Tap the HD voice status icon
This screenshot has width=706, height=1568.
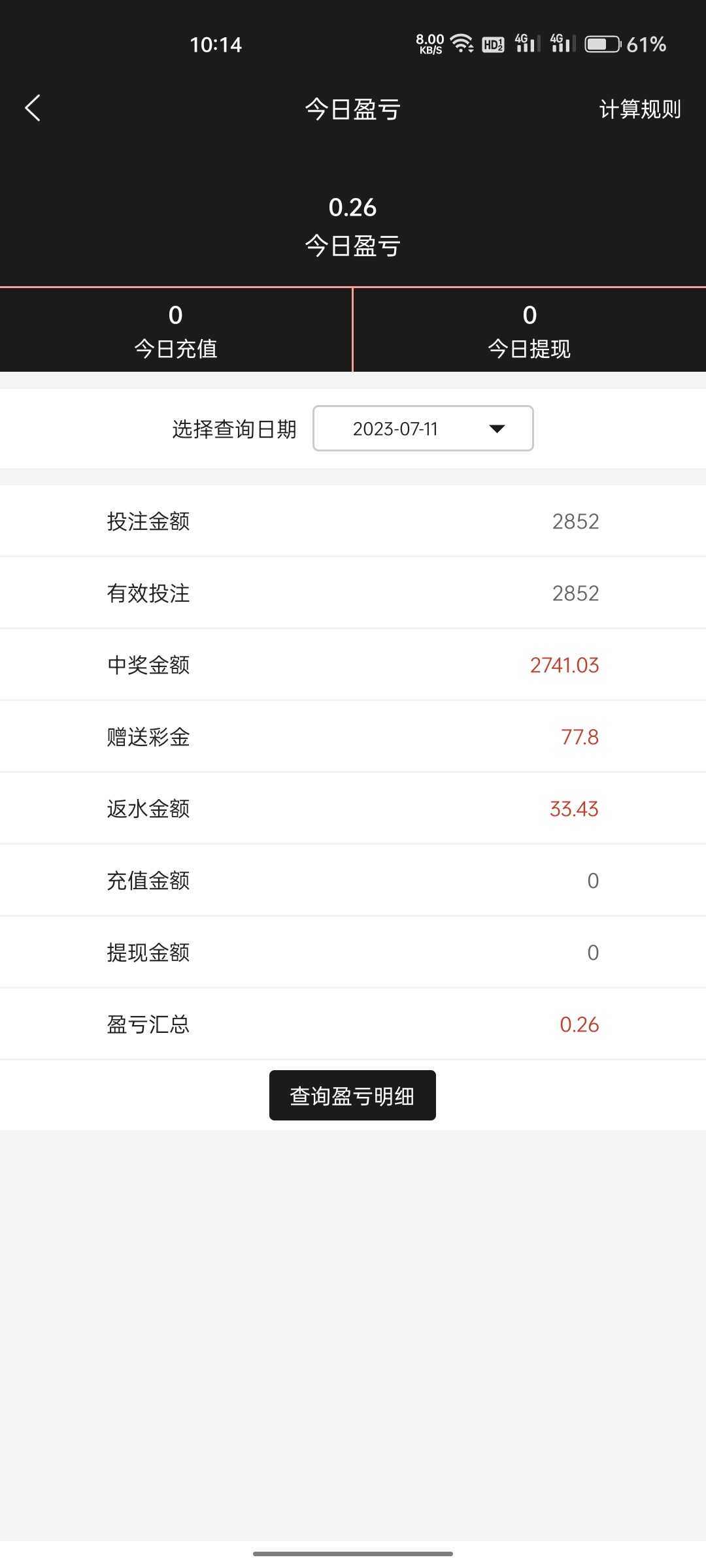coord(494,43)
